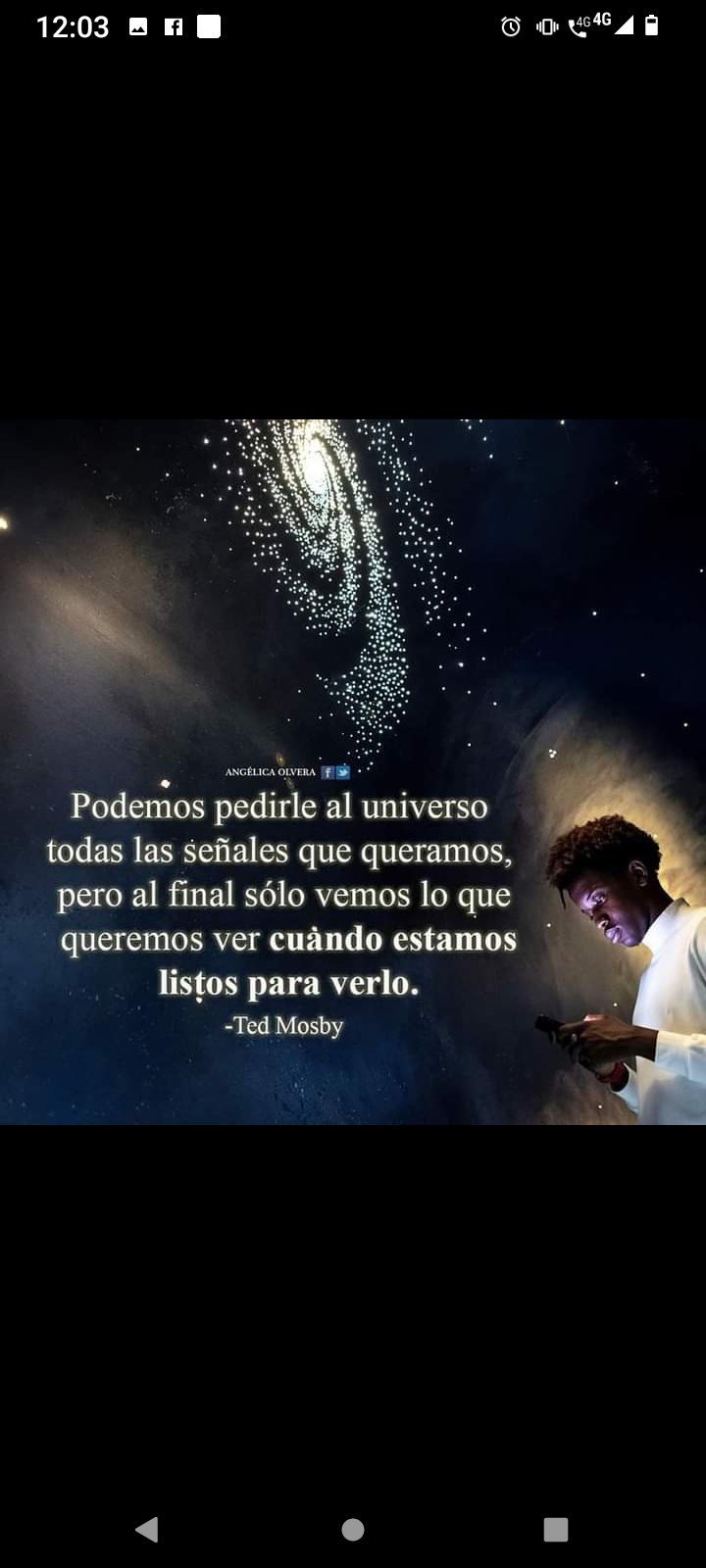
Task: Tap the alarm clock status icon
Action: [509, 26]
